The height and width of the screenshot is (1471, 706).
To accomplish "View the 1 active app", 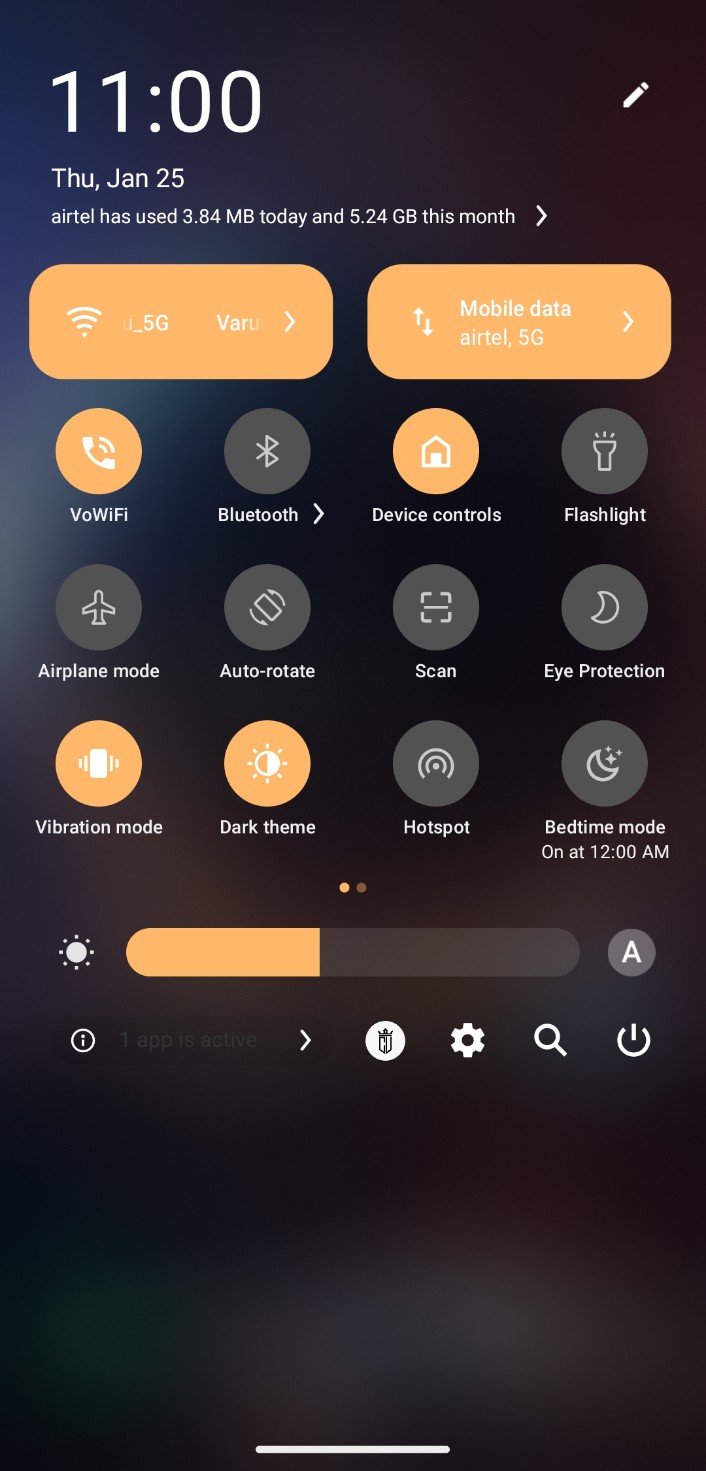I will tap(192, 1041).
